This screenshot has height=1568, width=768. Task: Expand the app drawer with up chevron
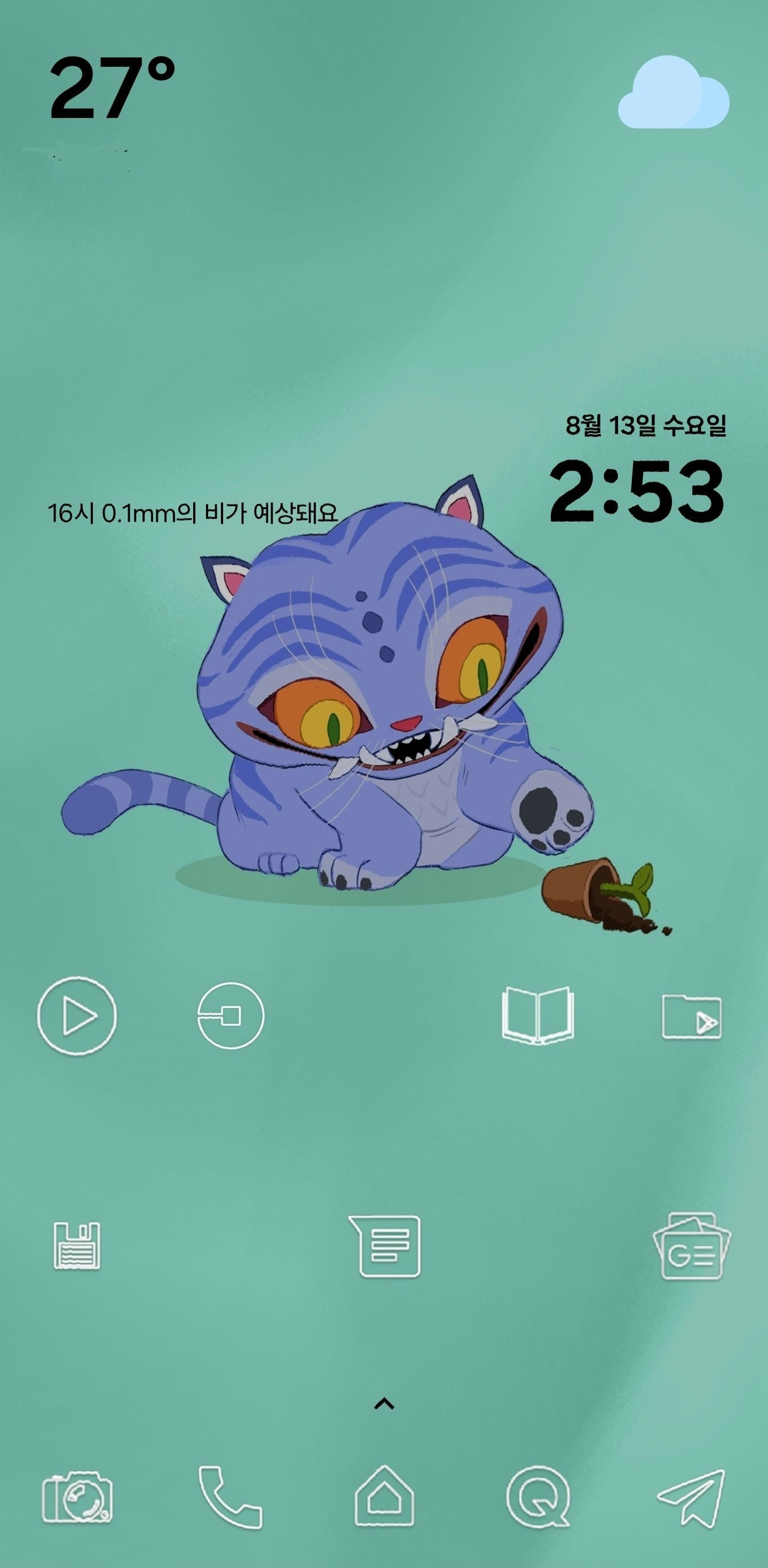384,1404
